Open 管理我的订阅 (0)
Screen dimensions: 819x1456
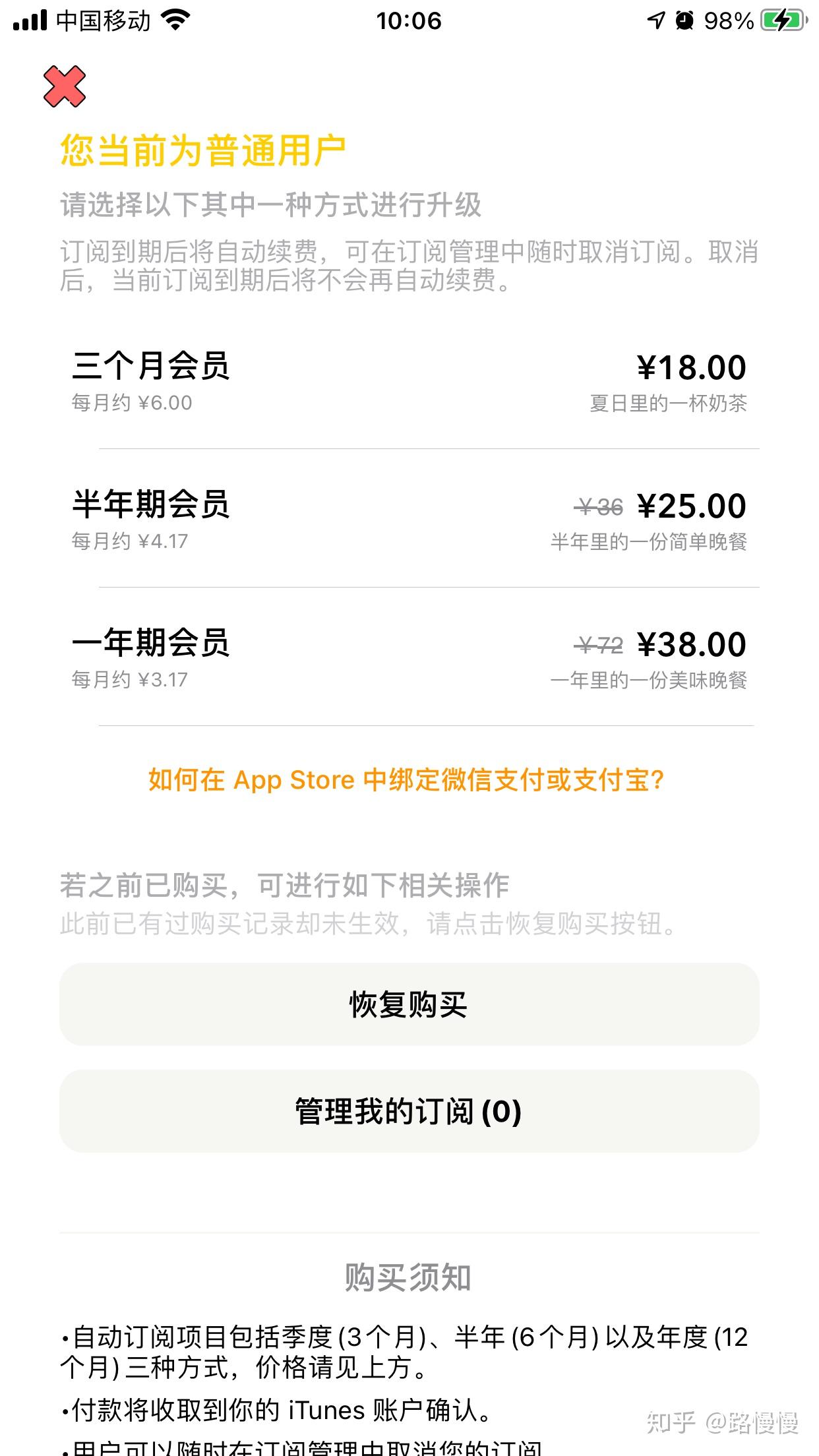409,1111
